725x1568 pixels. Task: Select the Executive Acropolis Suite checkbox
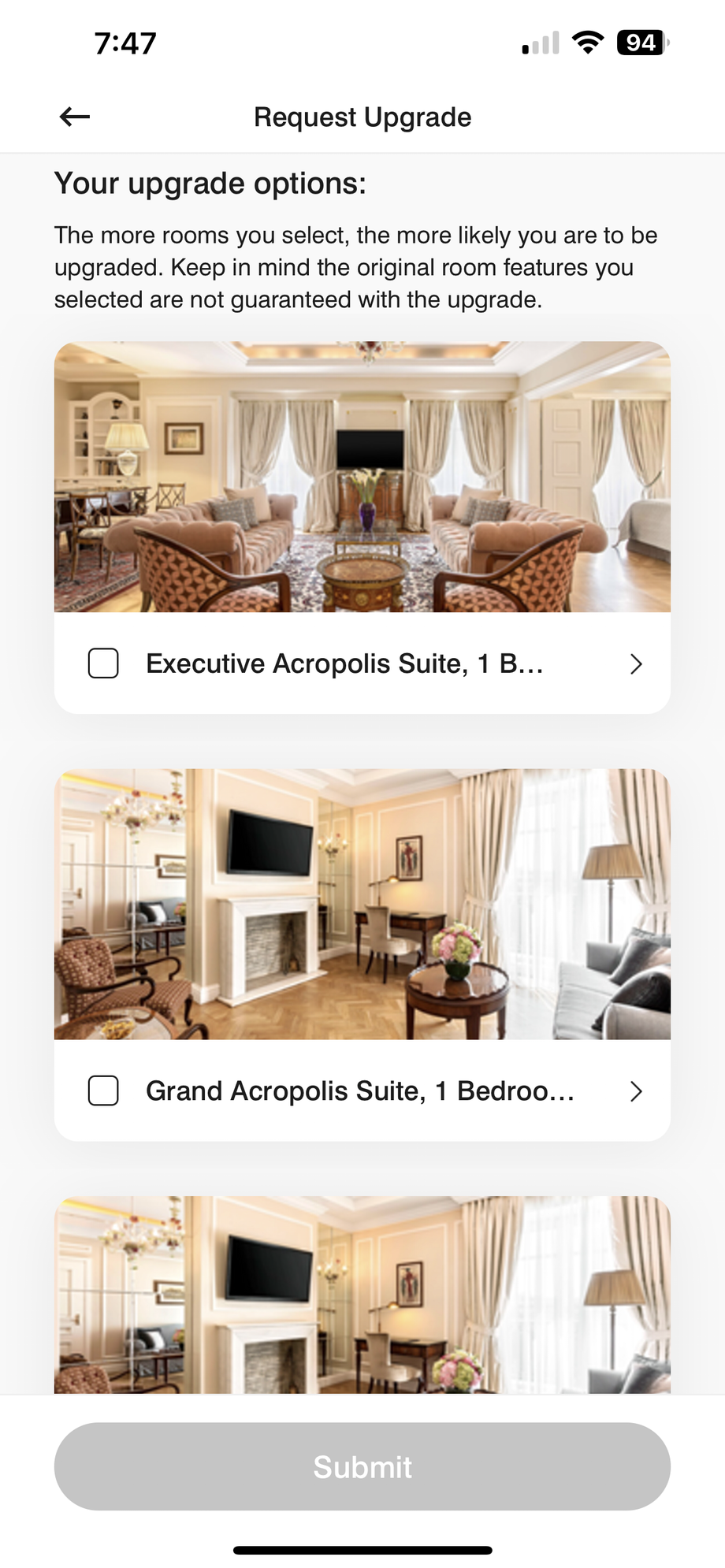[x=103, y=663]
